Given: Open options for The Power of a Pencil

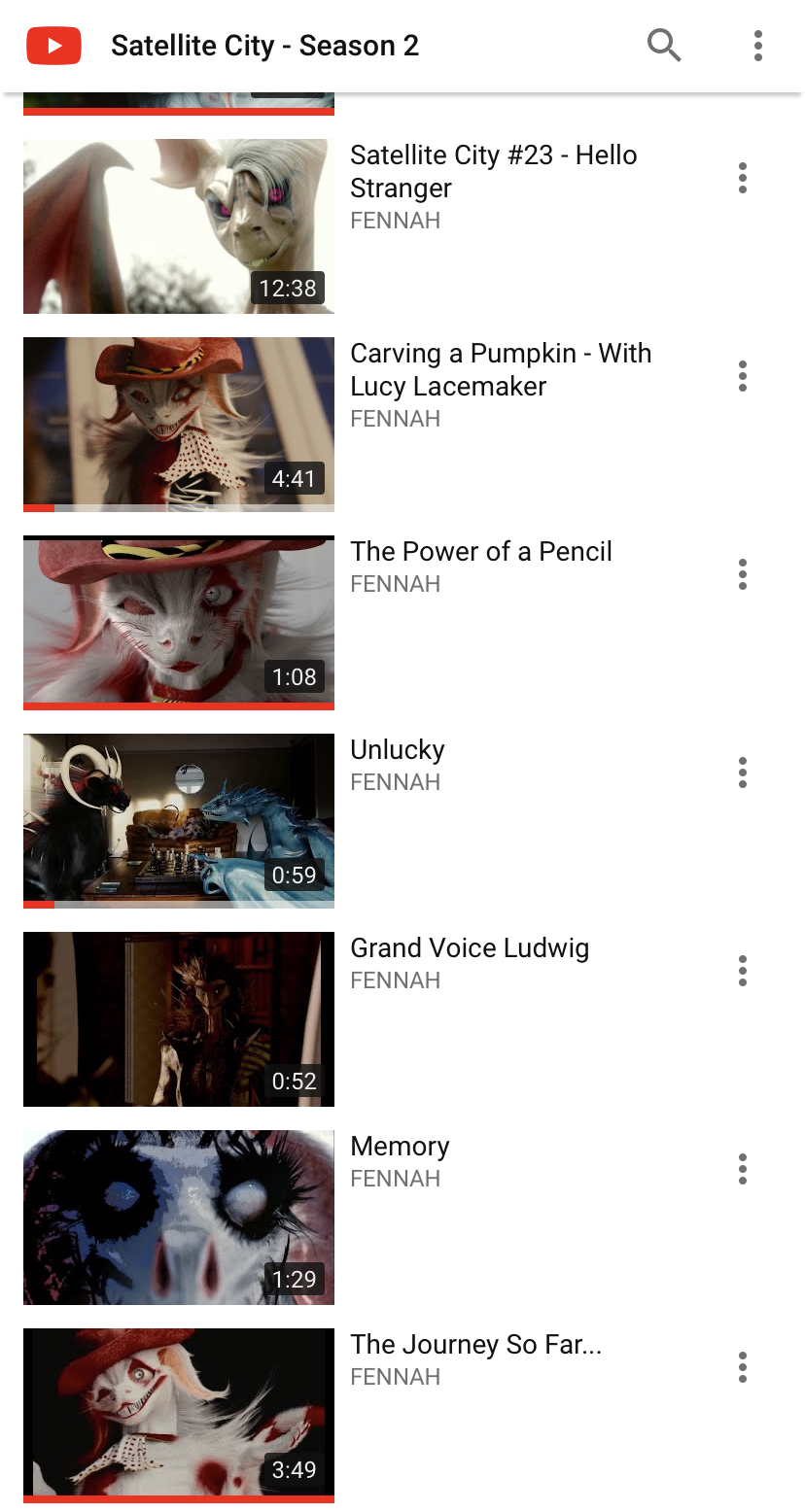Looking at the screenshot, I should [x=743, y=574].
